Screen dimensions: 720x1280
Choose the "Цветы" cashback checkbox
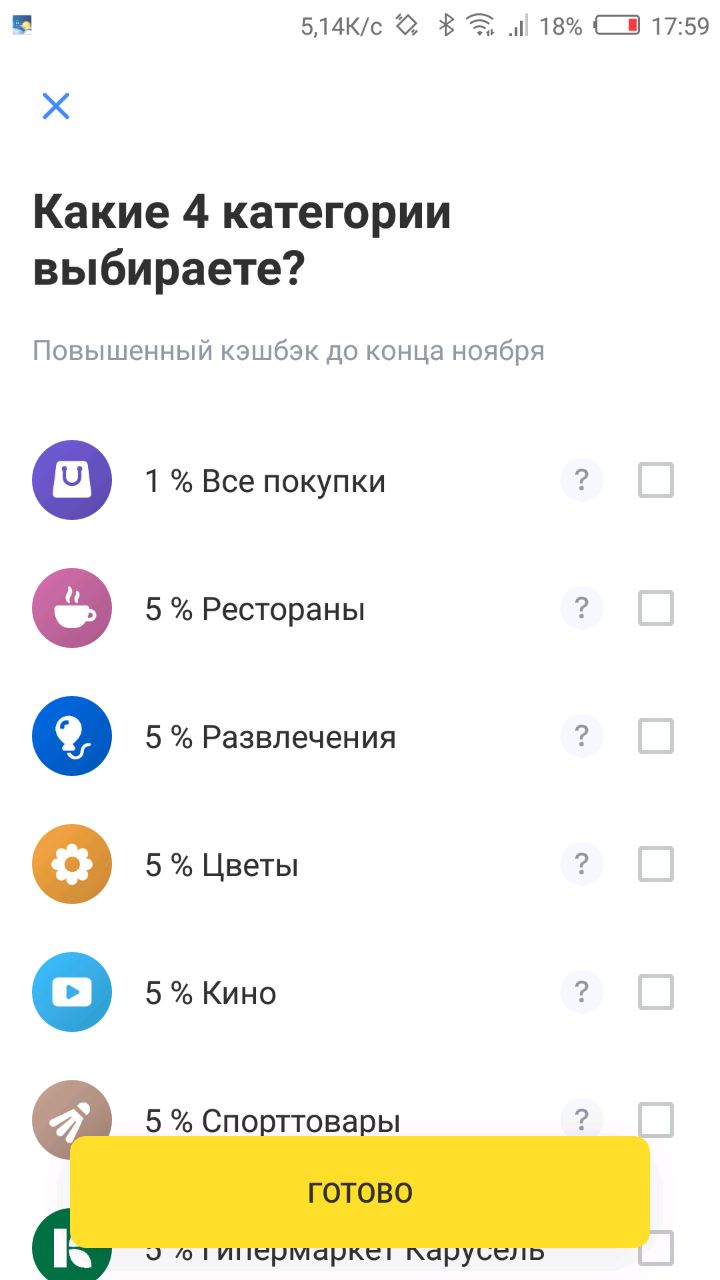[x=656, y=864]
